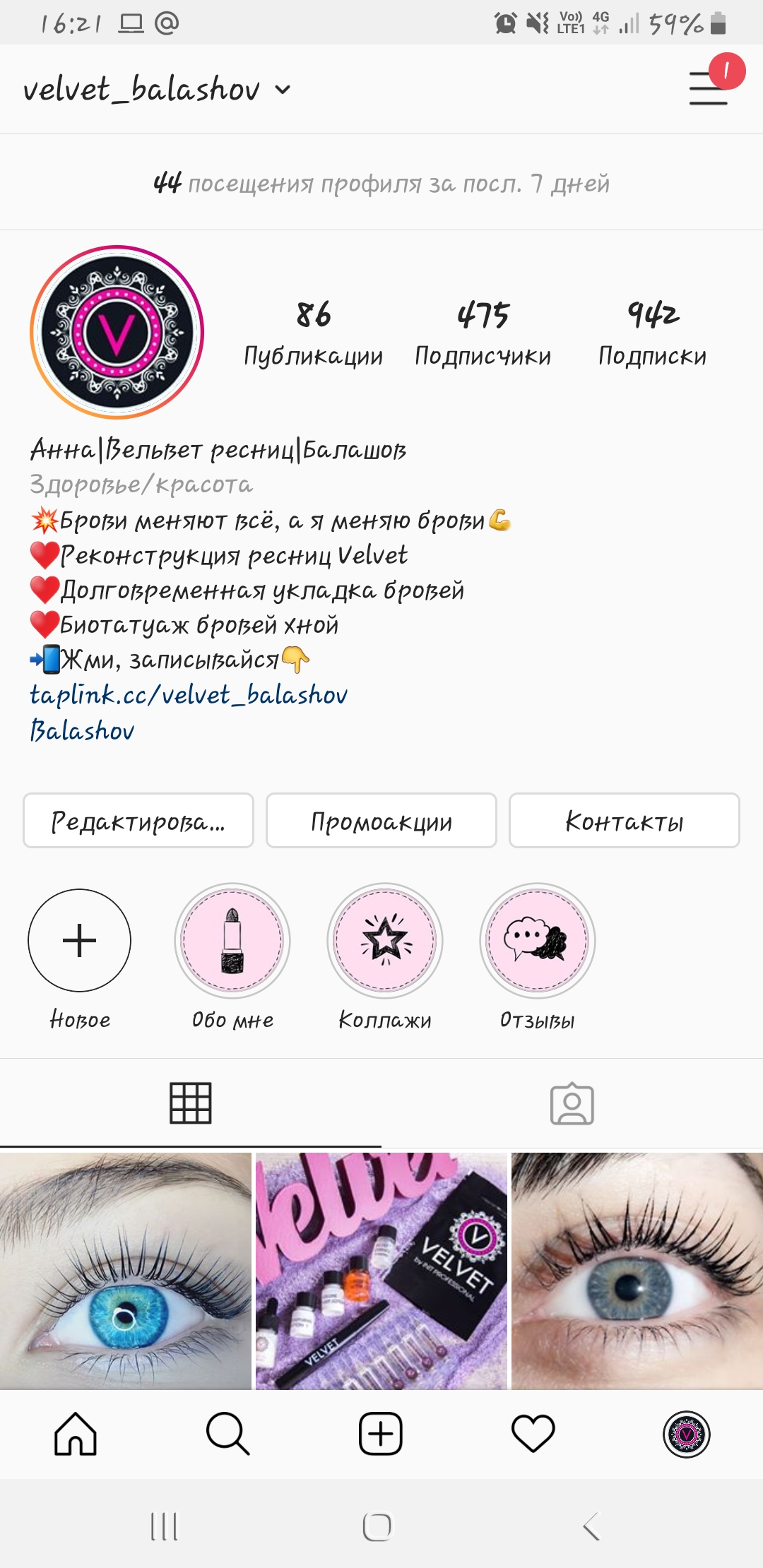Open the activity heart tab
The width and height of the screenshot is (763, 1568).
pos(533,1434)
